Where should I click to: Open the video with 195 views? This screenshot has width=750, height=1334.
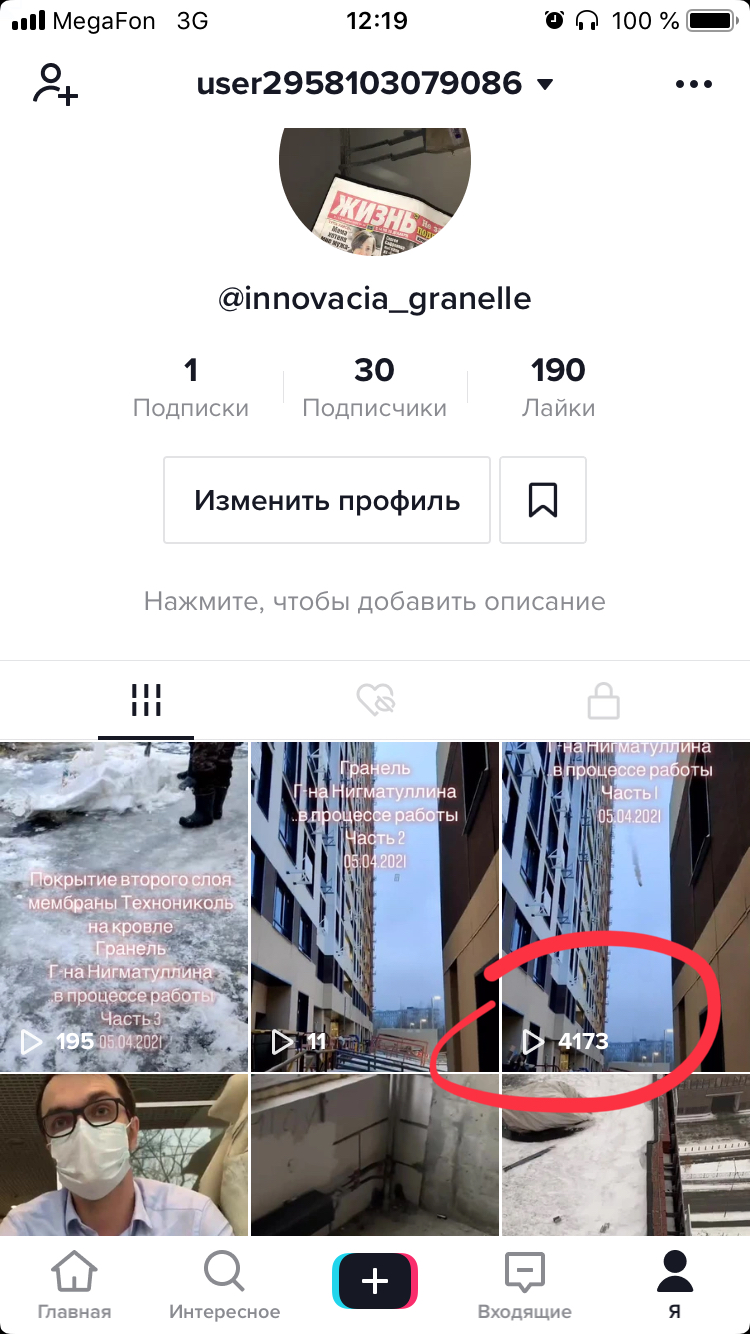124,906
